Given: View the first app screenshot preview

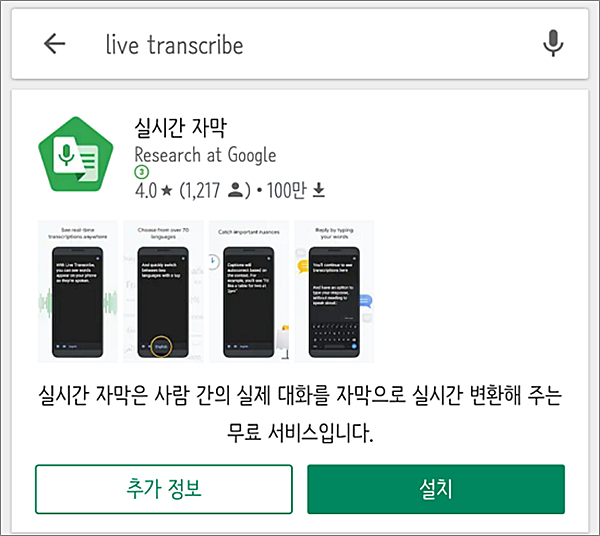Looking at the screenshot, I should pyautogui.click(x=77, y=291).
